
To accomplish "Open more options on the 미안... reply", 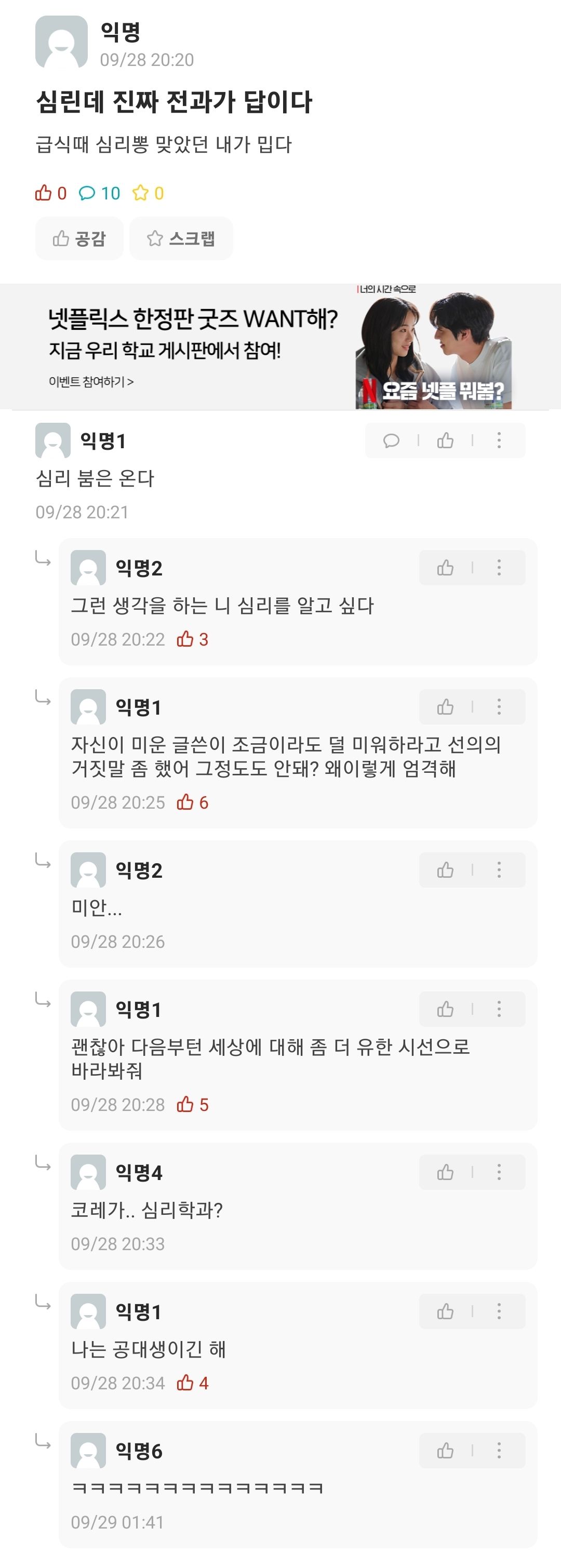I will 499,870.
